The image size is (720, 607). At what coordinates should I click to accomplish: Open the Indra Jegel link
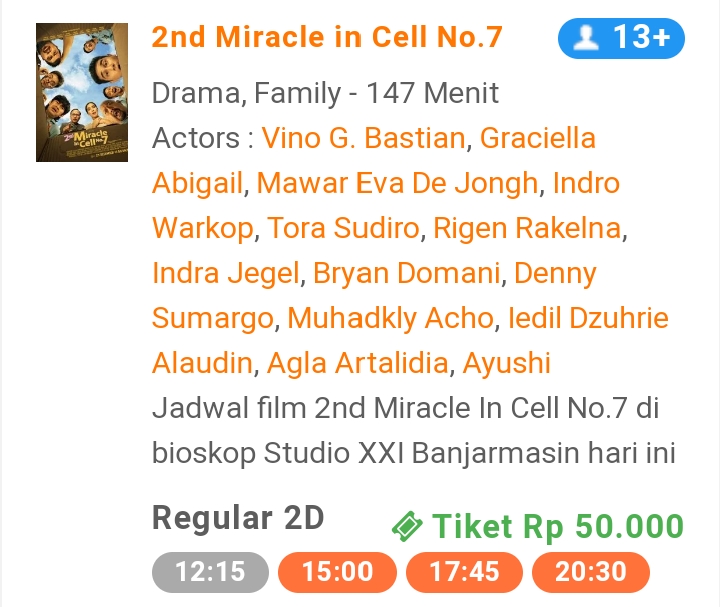point(225,273)
